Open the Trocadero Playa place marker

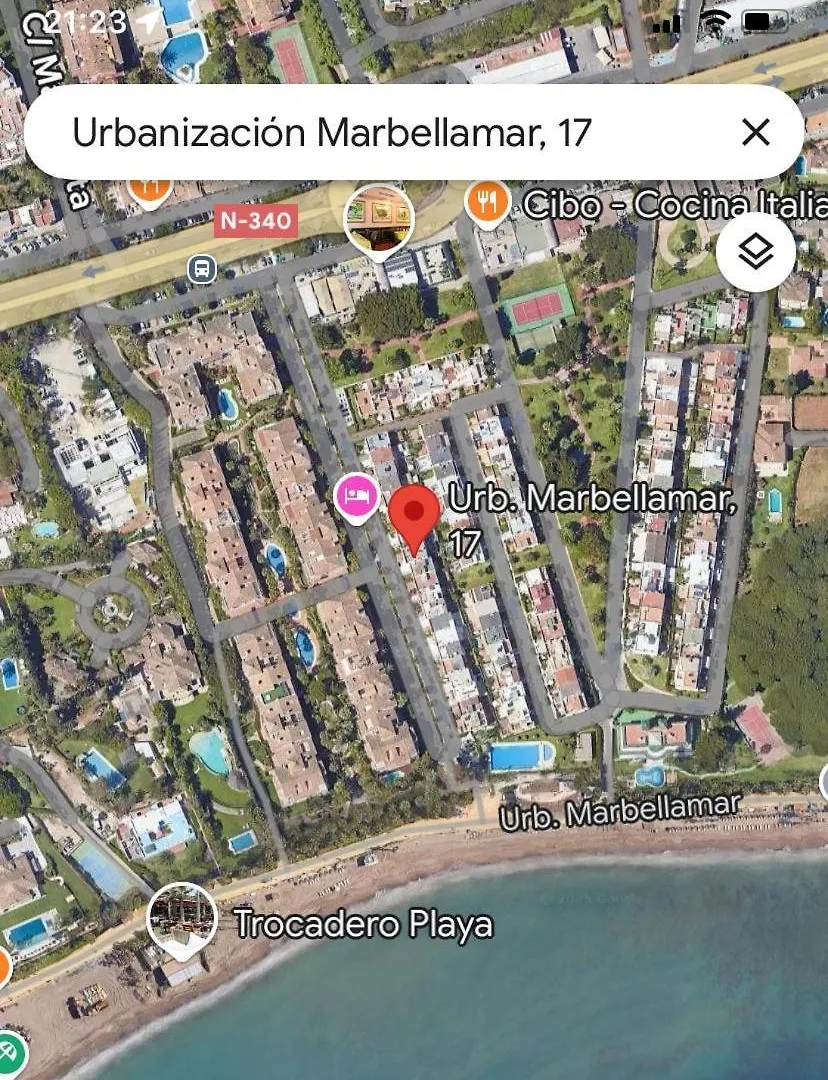point(182,918)
